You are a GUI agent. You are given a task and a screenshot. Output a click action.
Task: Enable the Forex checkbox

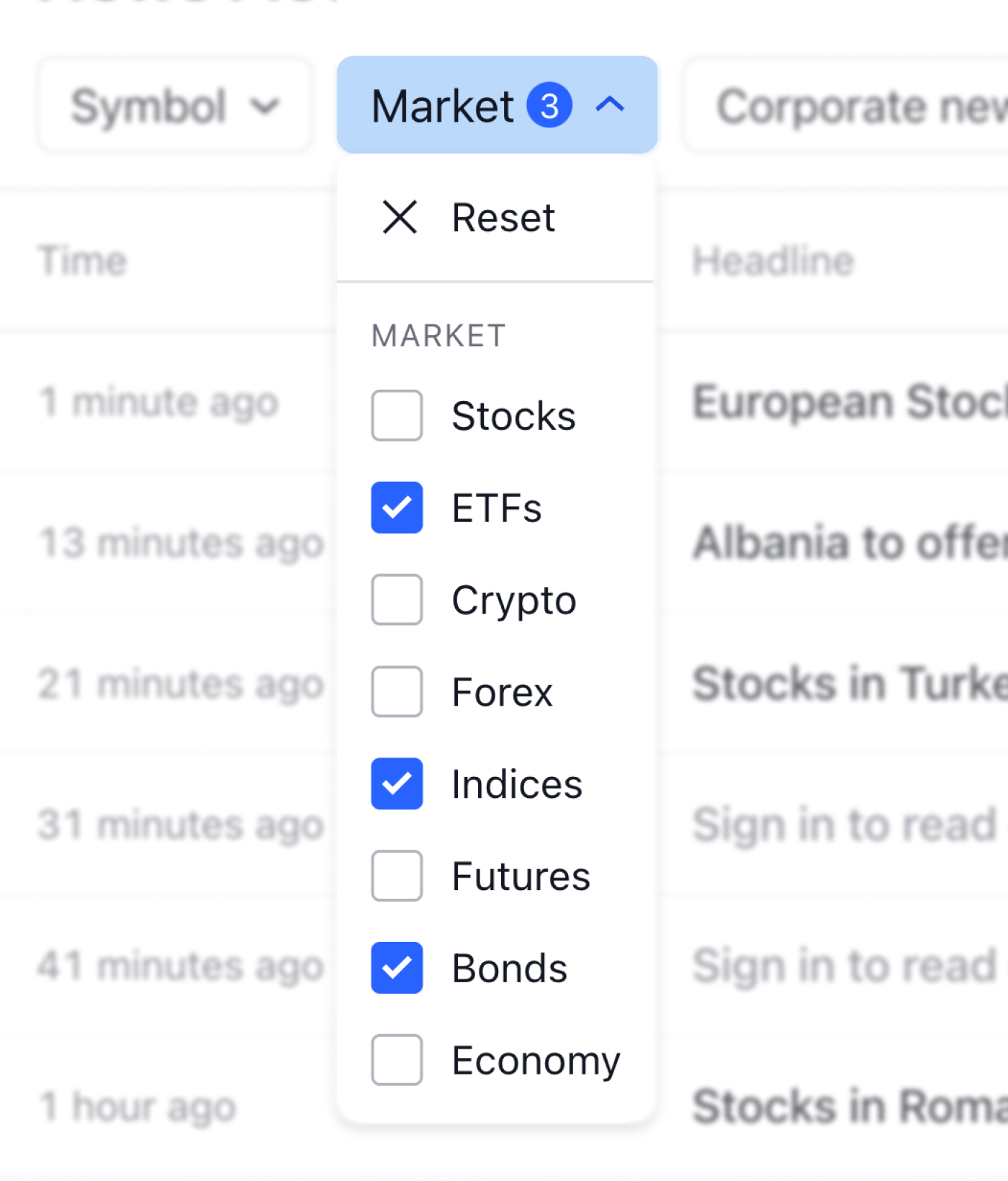[x=397, y=692]
